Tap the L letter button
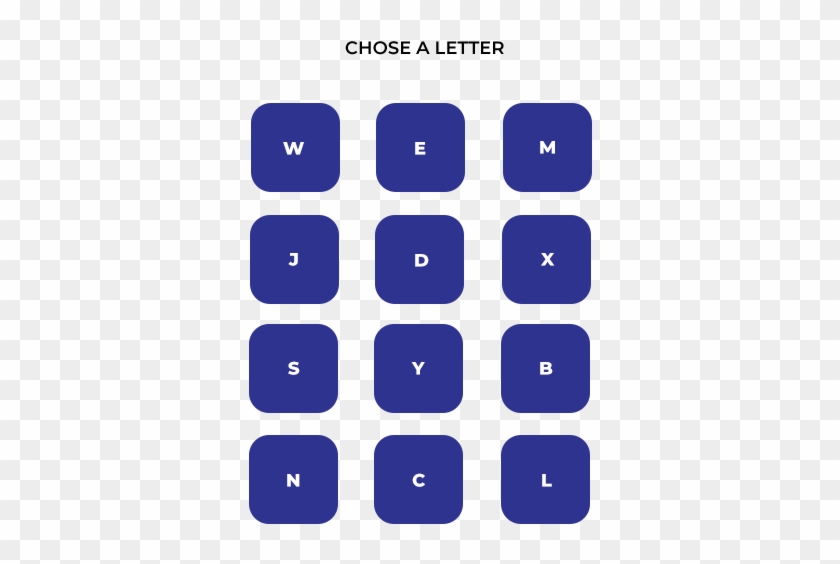This screenshot has height=564, width=840. click(x=546, y=480)
